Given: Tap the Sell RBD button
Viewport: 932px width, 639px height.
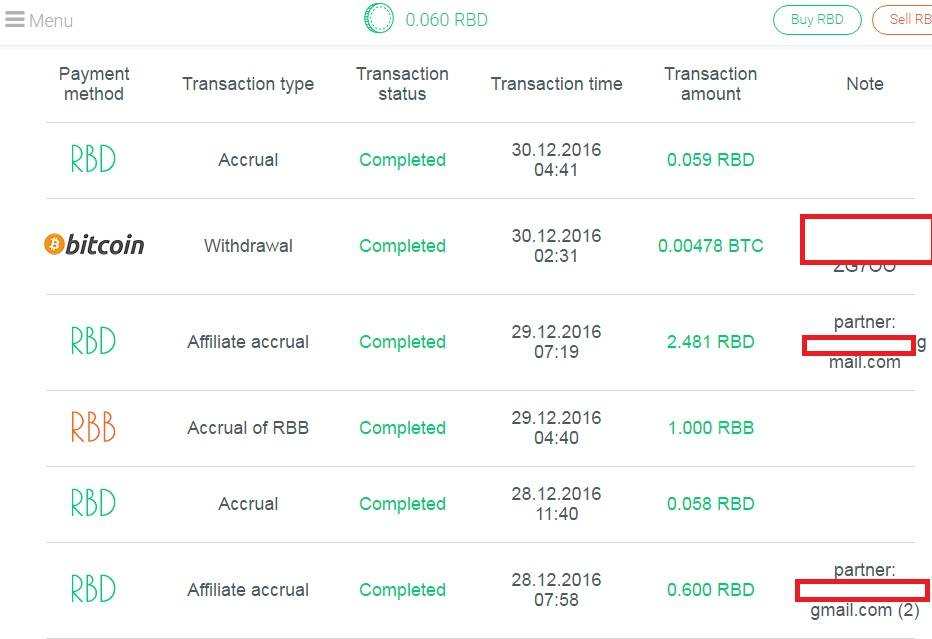Looking at the screenshot, I should tap(907, 20).
